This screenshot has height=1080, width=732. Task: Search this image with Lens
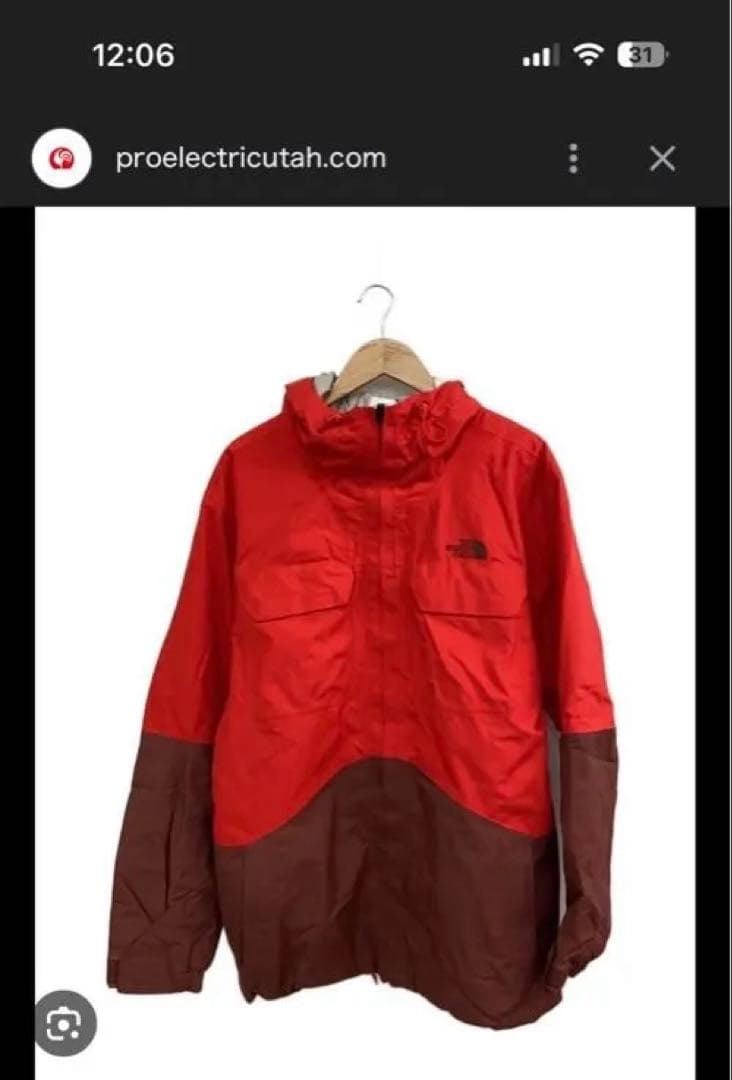pyautogui.click(x=66, y=1022)
